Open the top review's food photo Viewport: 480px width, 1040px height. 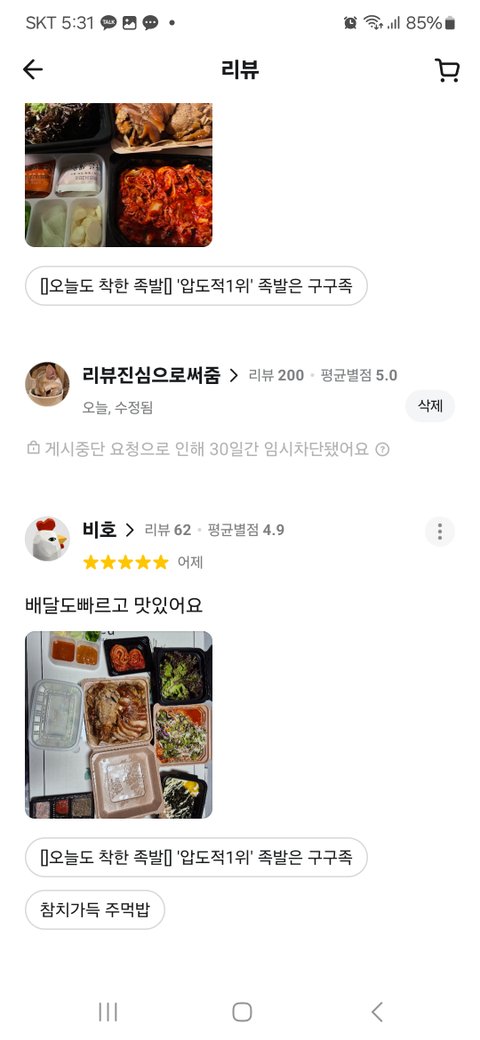click(119, 174)
